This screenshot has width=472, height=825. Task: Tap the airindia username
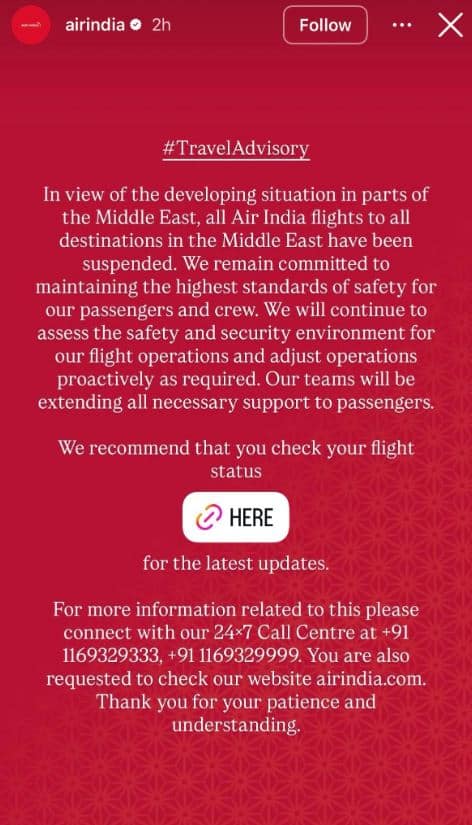pyautogui.click(x=95, y=25)
